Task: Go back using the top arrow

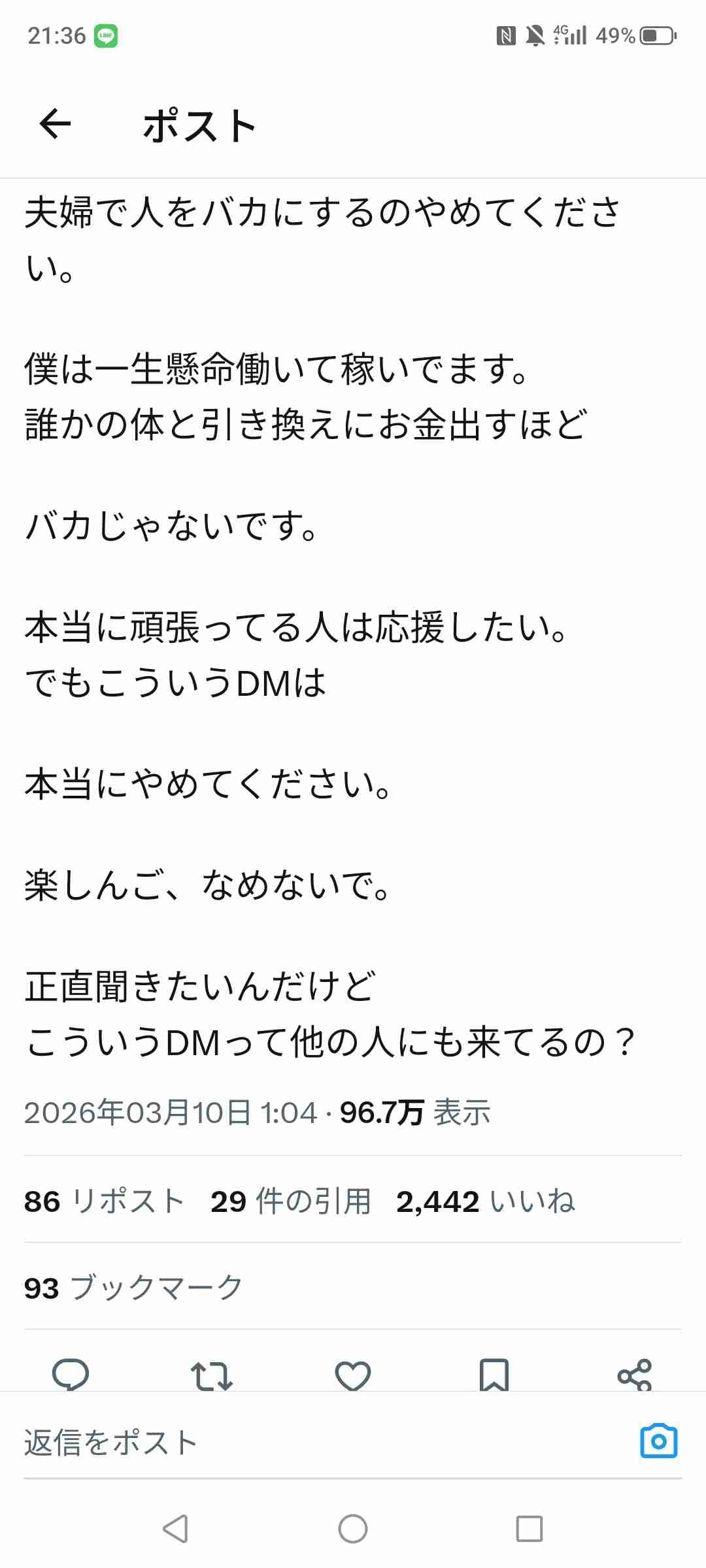Action: 55,124
